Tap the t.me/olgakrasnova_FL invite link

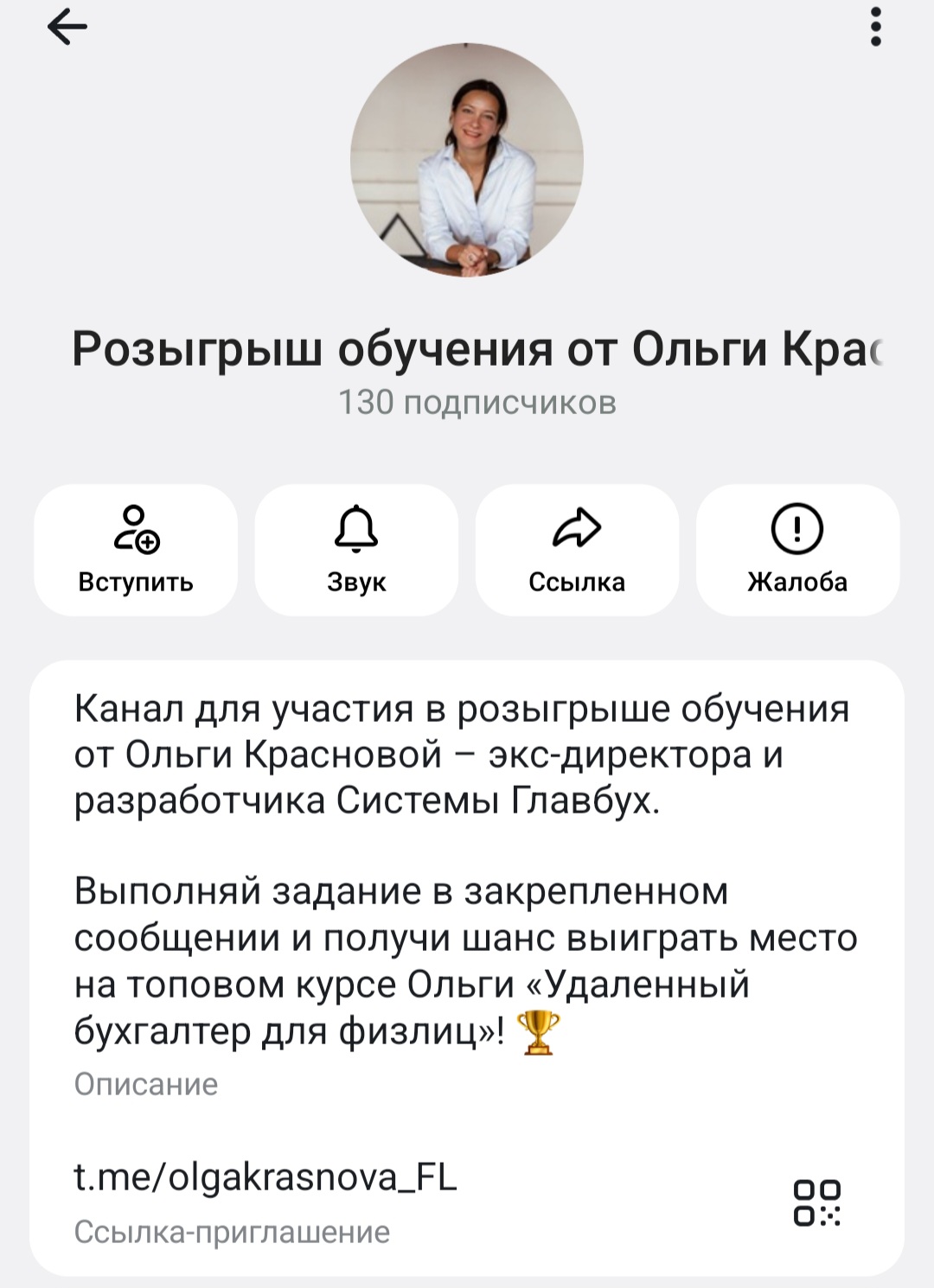tap(265, 1177)
